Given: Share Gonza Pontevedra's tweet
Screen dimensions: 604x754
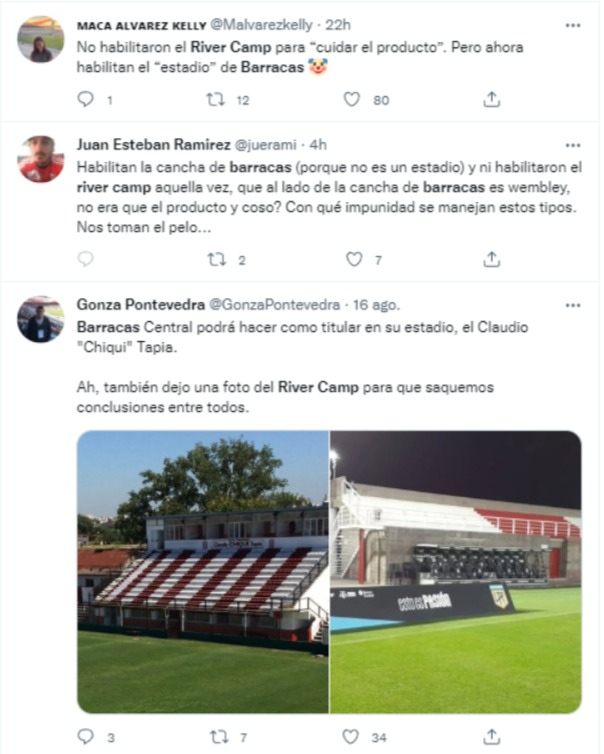Looking at the screenshot, I should pos(491,738).
